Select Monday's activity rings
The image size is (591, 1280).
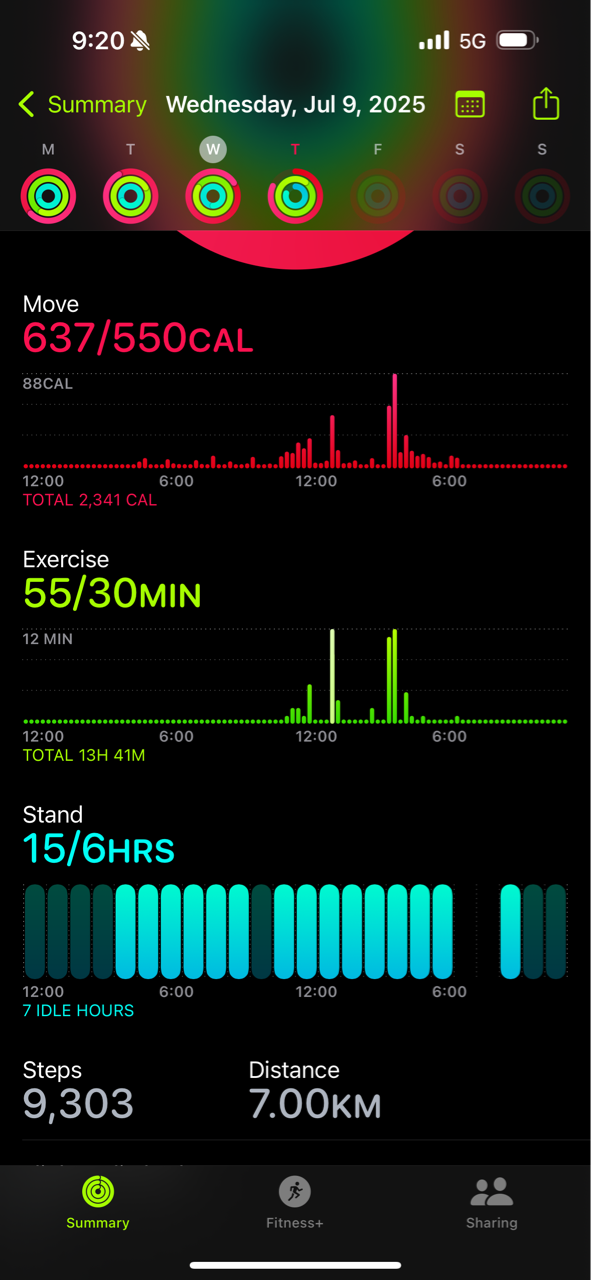pyautogui.click(x=48, y=196)
